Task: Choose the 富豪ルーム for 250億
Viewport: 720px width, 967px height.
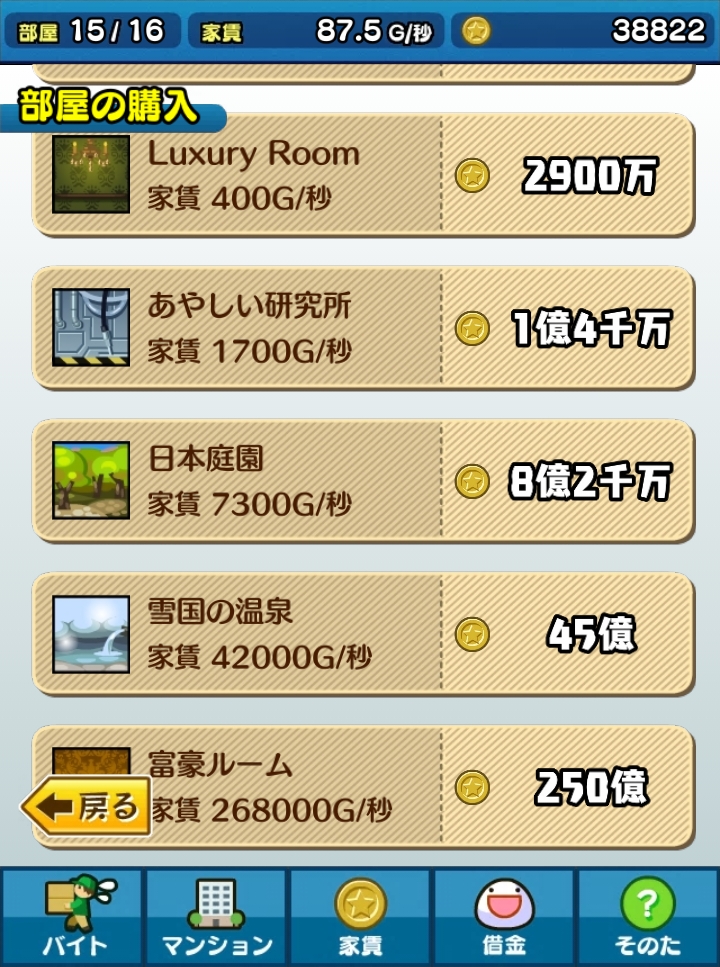Action: (x=363, y=786)
